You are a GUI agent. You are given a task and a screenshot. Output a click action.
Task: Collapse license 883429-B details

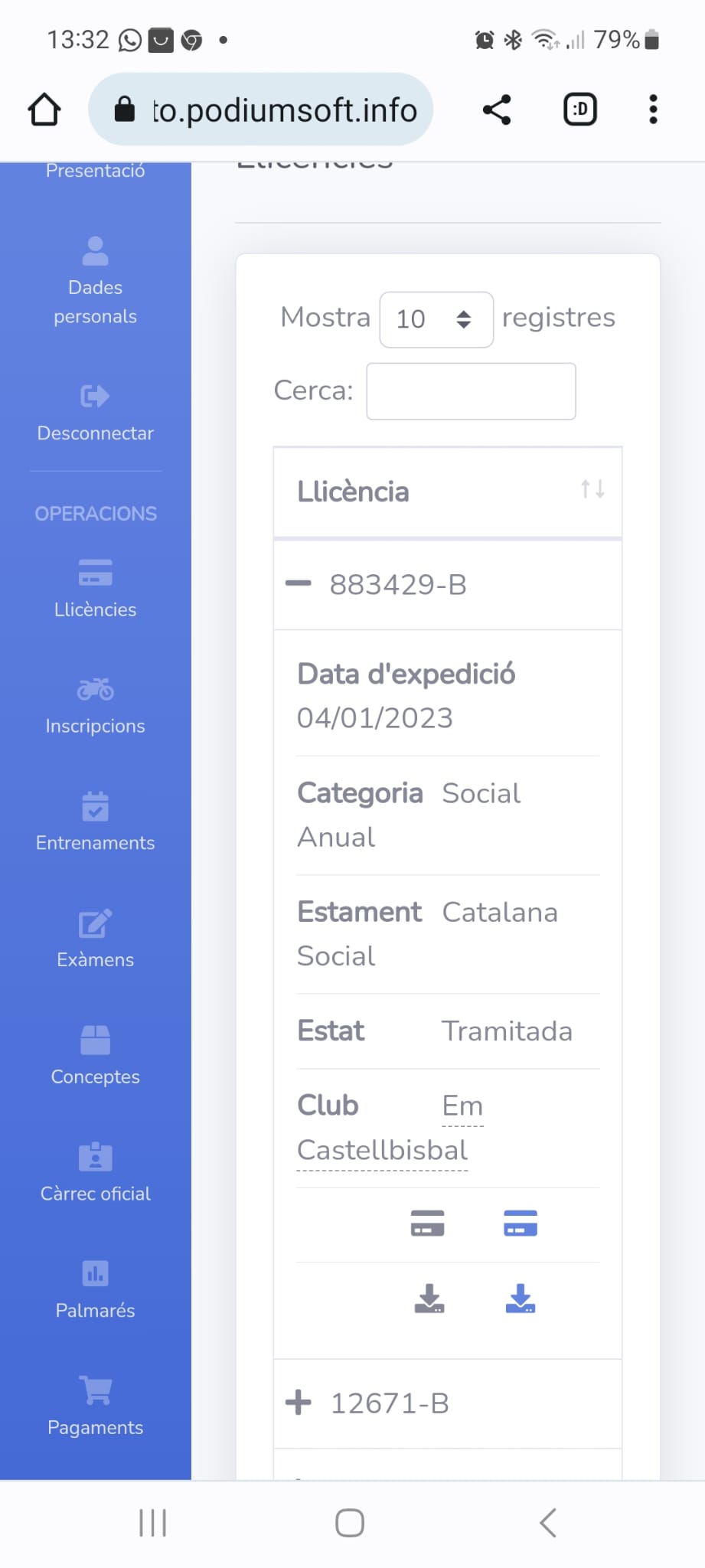click(x=298, y=583)
